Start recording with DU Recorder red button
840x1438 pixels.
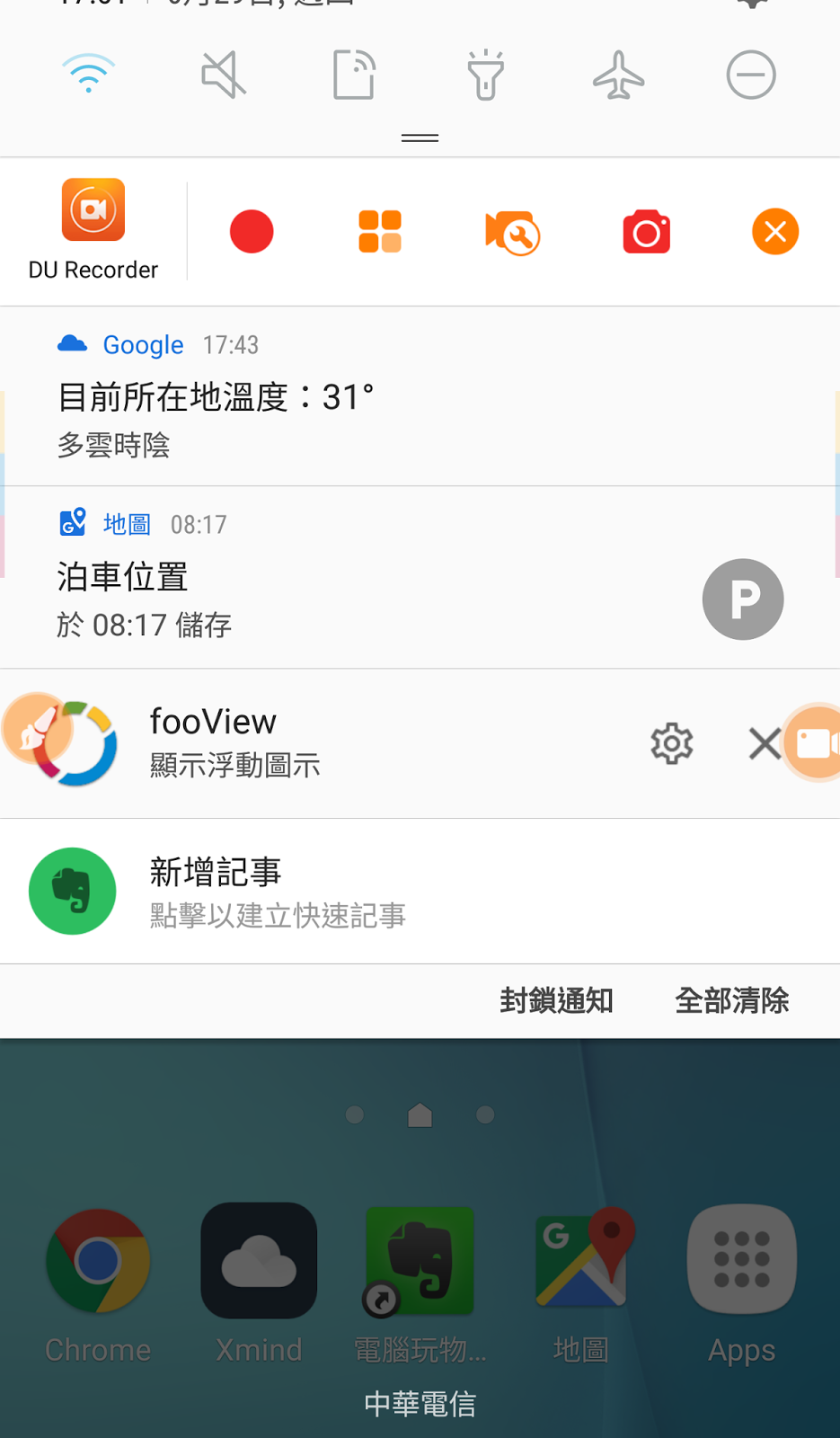point(252,232)
